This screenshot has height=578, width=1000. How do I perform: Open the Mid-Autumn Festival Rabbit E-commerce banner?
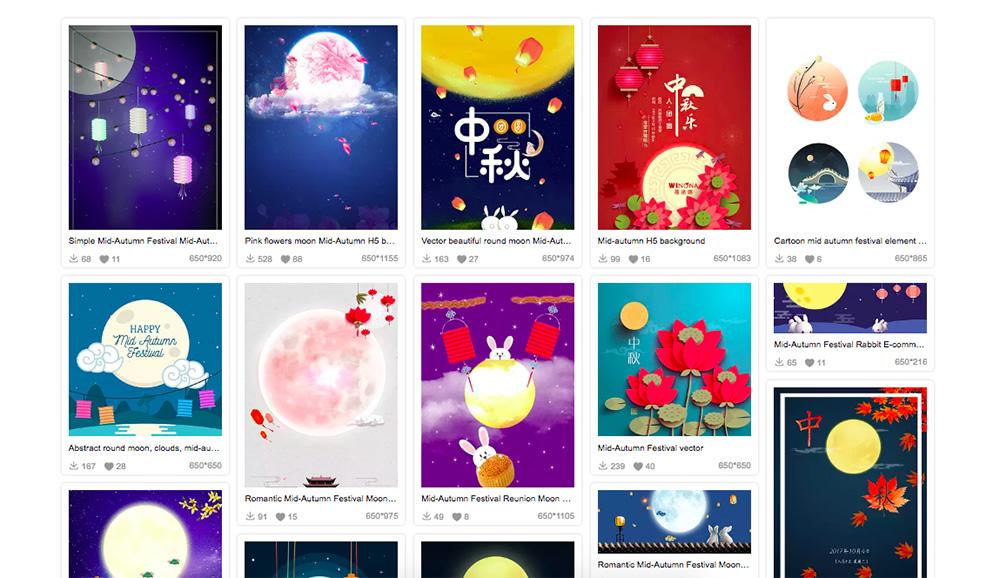click(x=850, y=308)
